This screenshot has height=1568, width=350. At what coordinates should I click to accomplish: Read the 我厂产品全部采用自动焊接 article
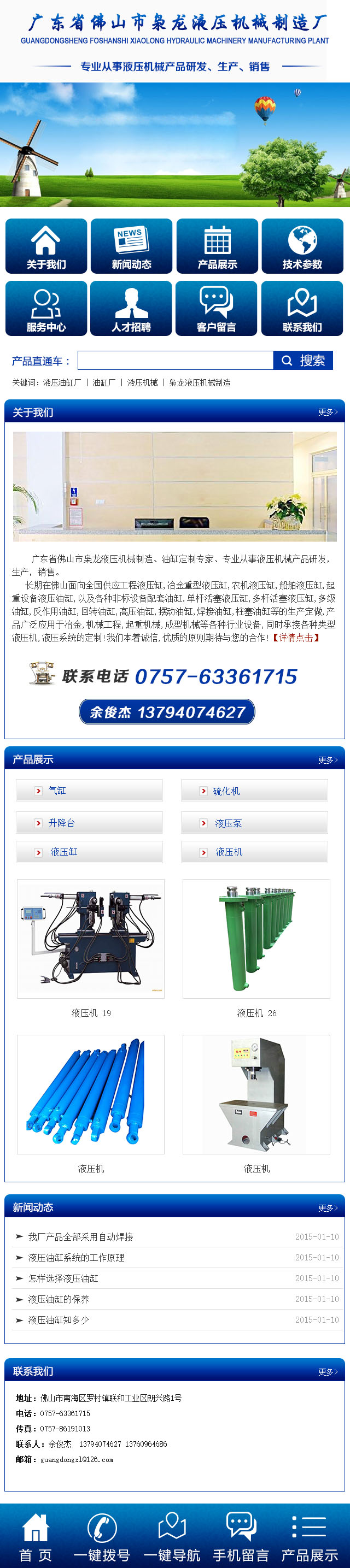(80, 1237)
